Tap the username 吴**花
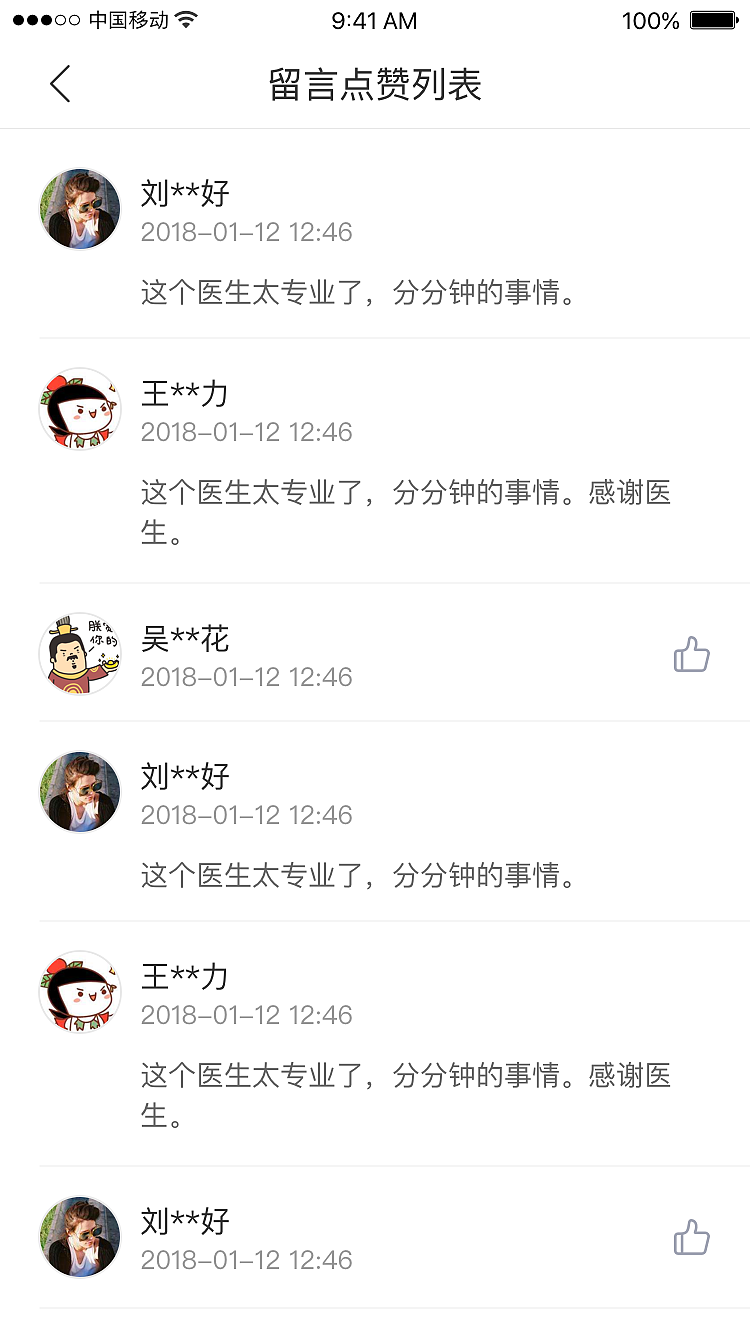Image resolution: width=750 pixels, height=1334 pixels. tap(183, 640)
